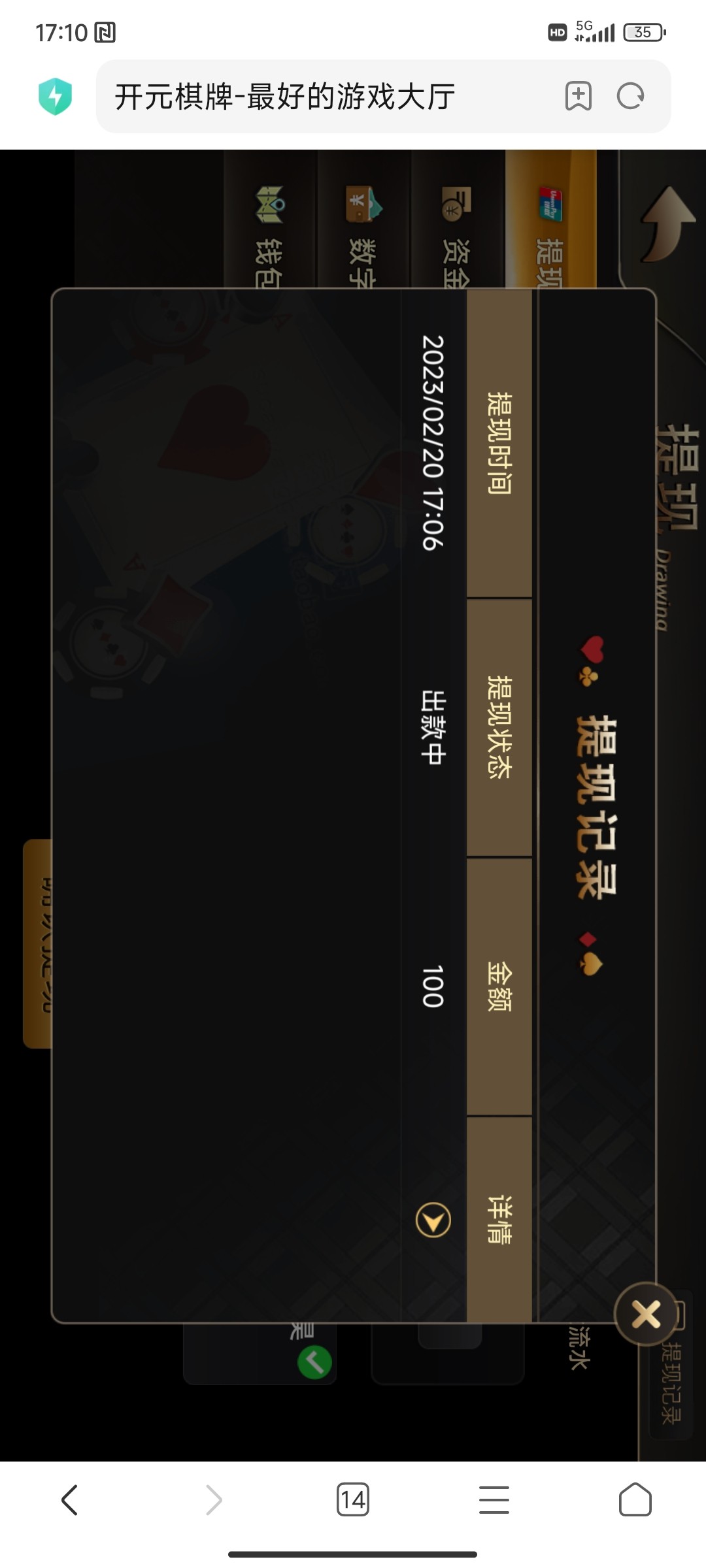The width and height of the screenshot is (706, 1568).
Task: Open the tab switcher showing 14 tabs
Action: [x=352, y=1499]
